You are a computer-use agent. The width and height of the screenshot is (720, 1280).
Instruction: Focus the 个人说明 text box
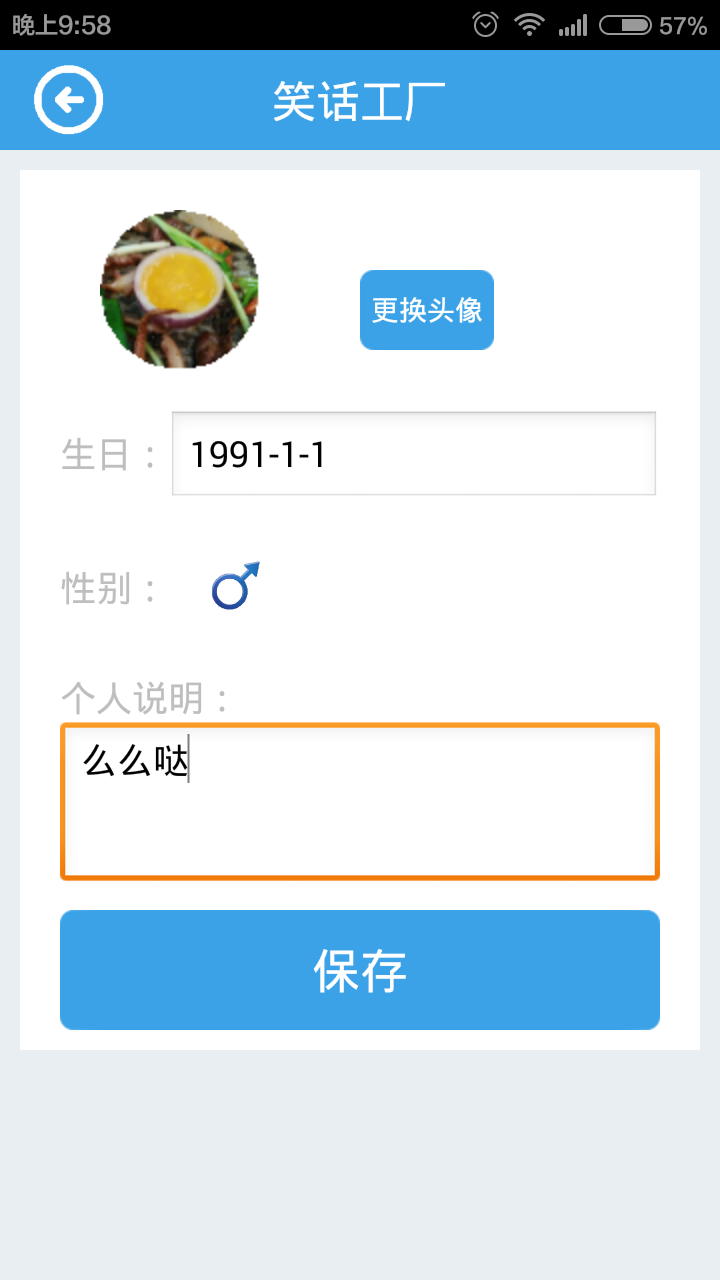point(360,802)
